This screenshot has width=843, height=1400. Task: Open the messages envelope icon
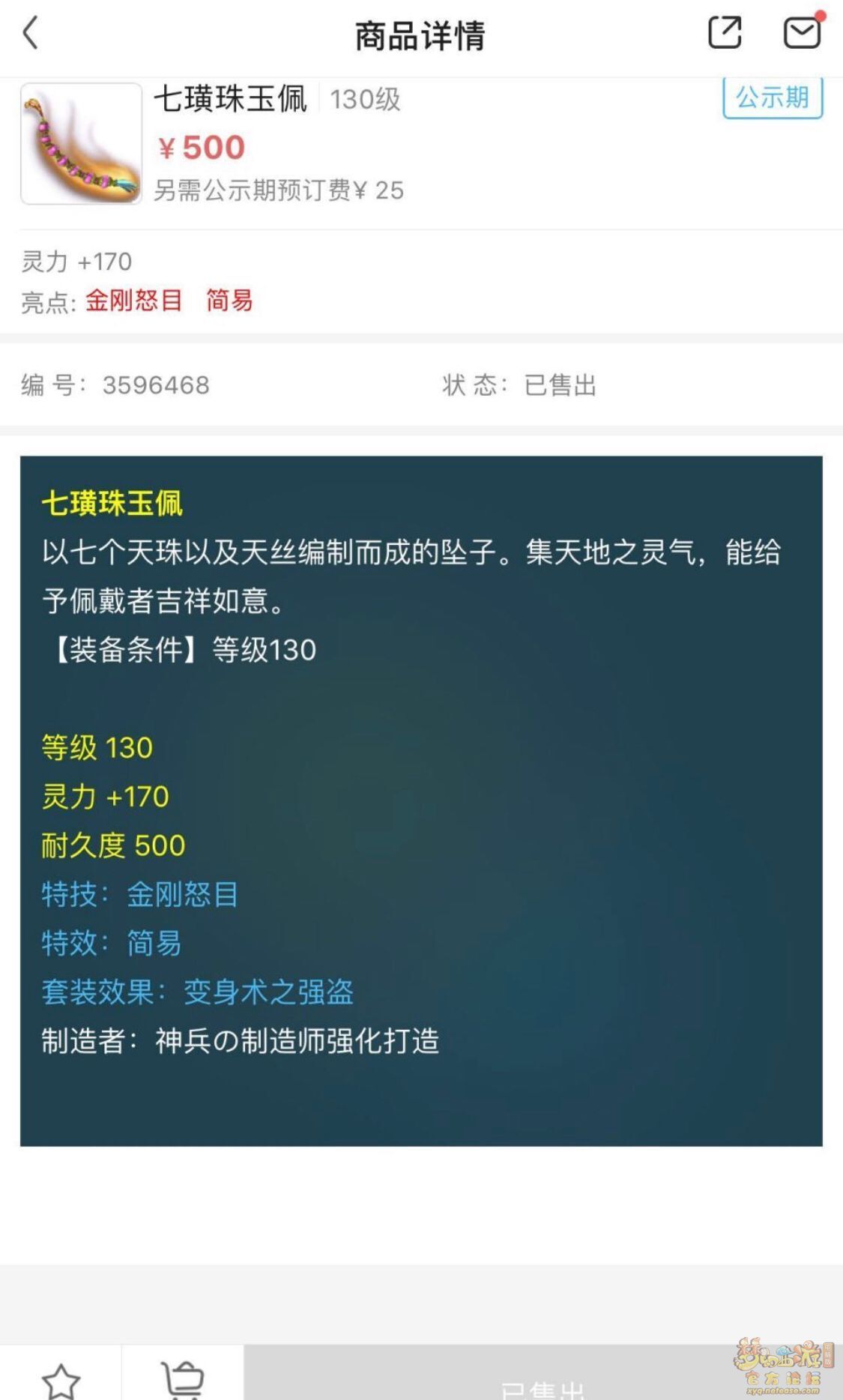802,34
